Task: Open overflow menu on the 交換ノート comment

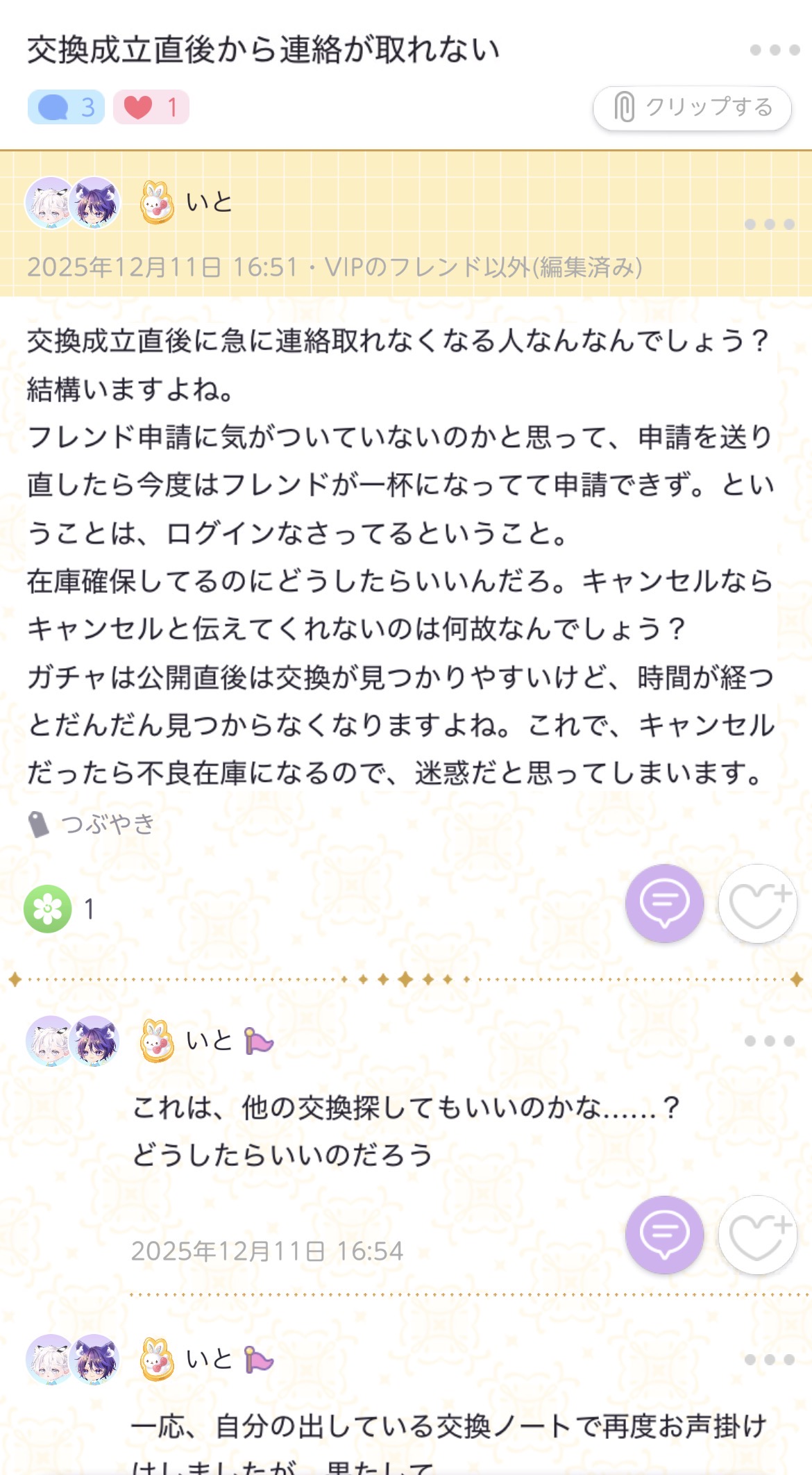Action: click(x=769, y=1360)
